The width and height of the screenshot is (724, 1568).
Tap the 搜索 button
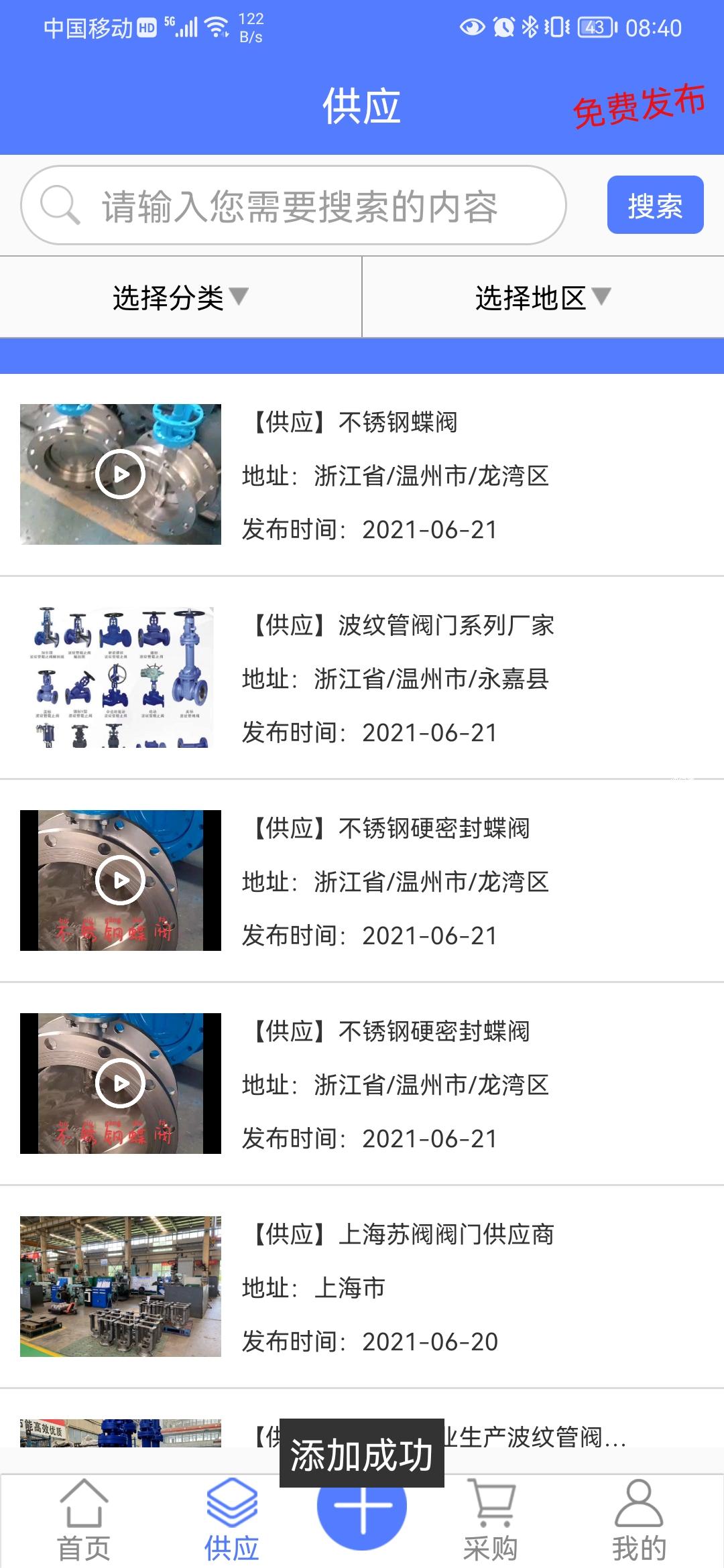(655, 205)
